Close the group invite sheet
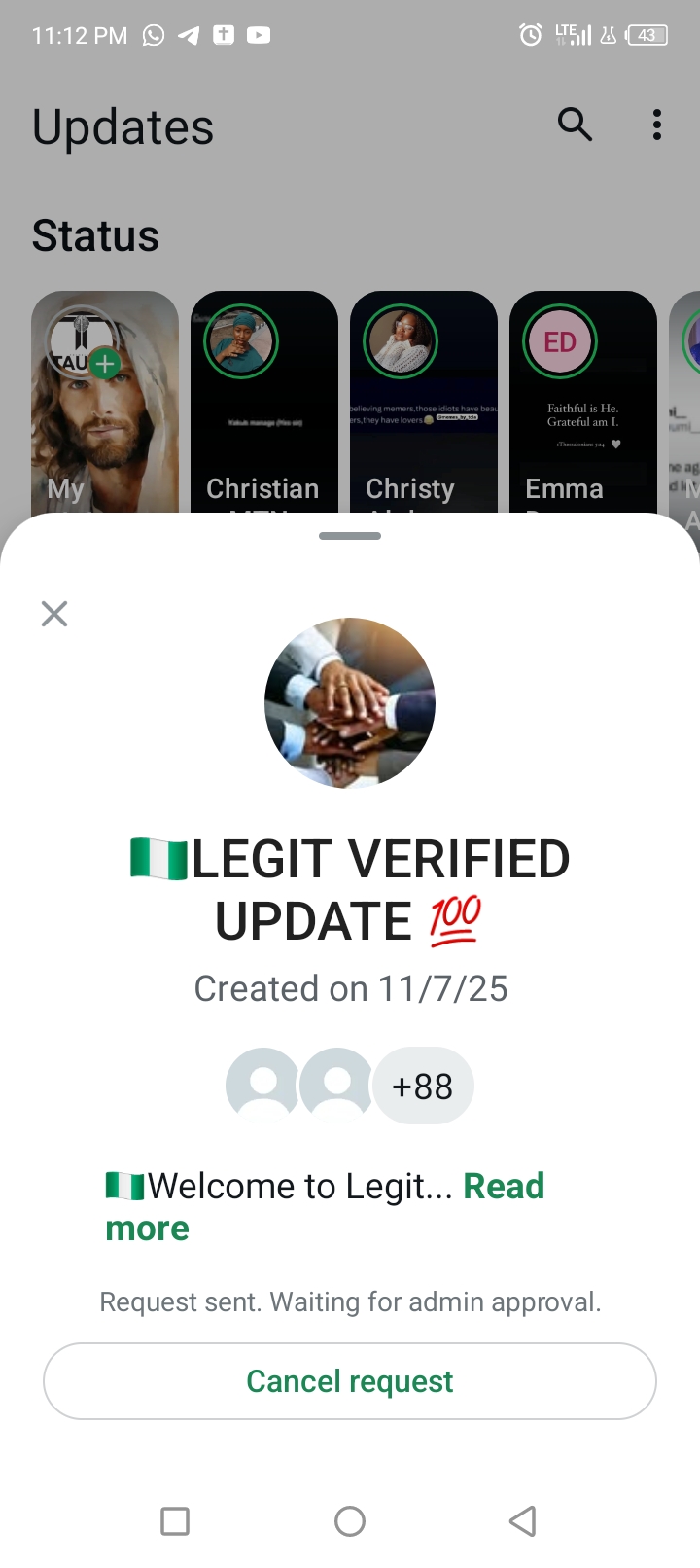 point(54,614)
